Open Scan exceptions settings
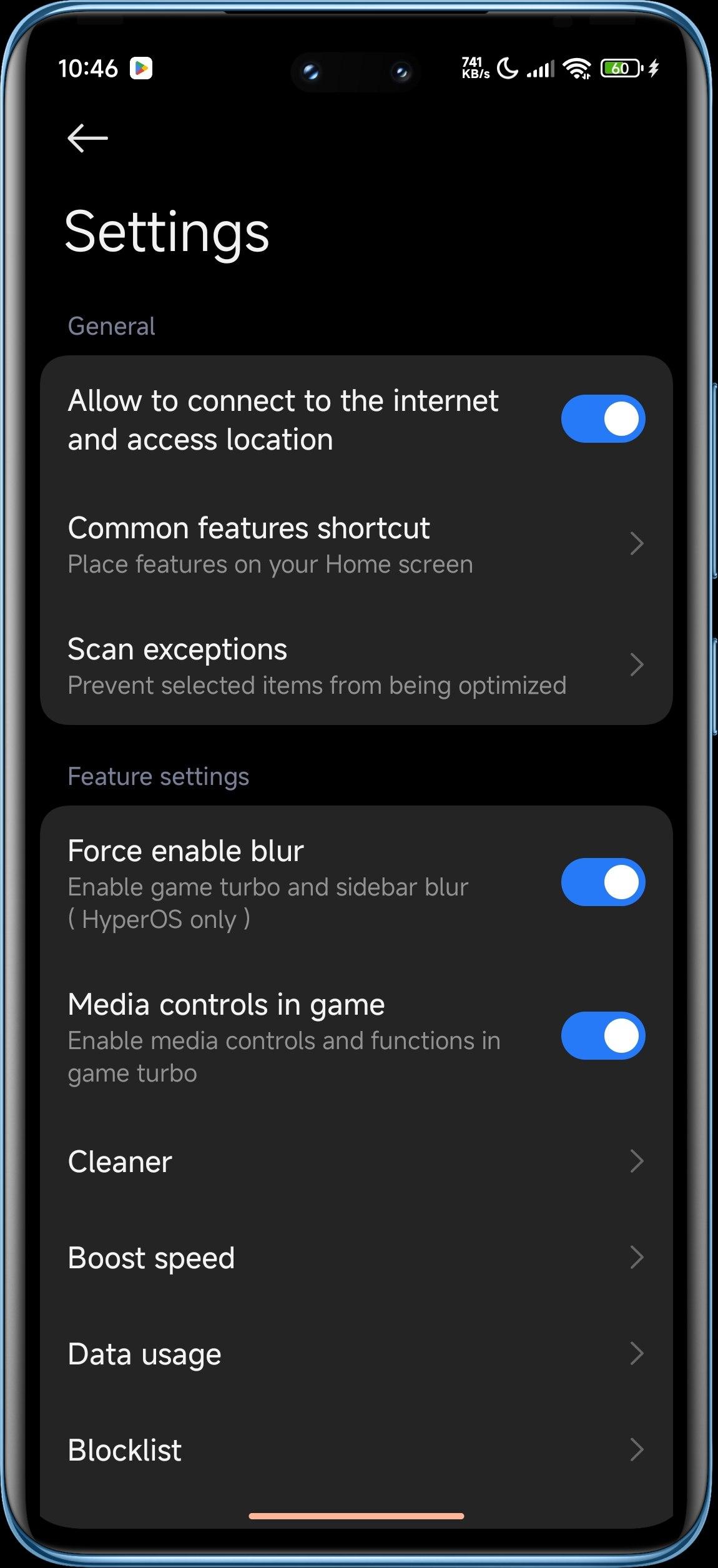Viewport: 718px width, 1568px height. coord(356,666)
